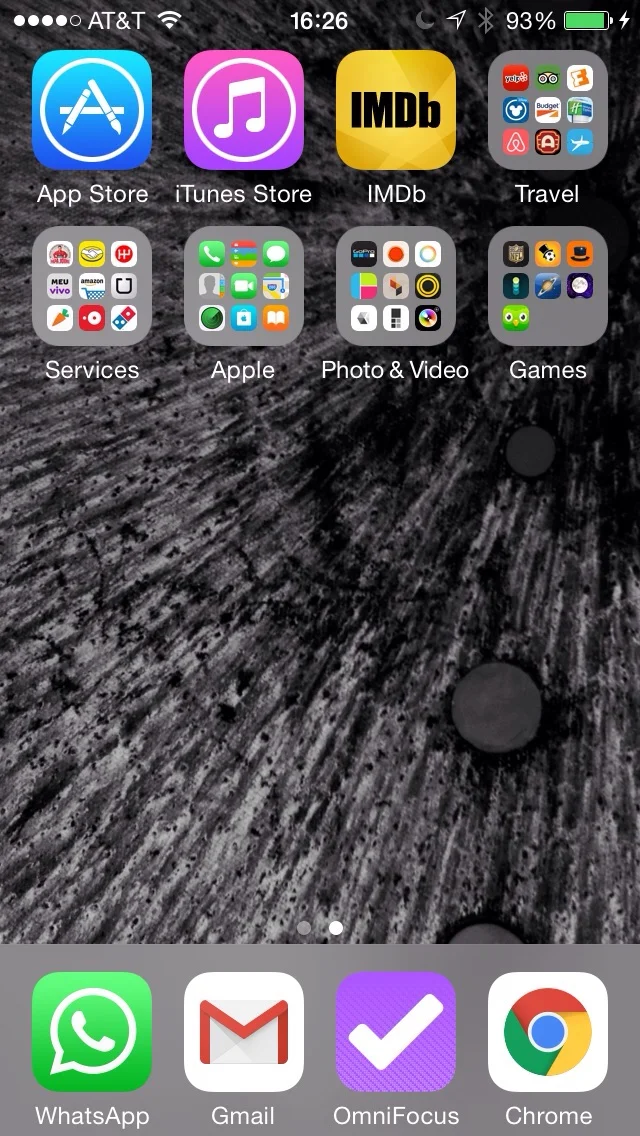The height and width of the screenshot is (1136, 640).
Task: Open Gmail from the dock
Action: pos(244,1032)
